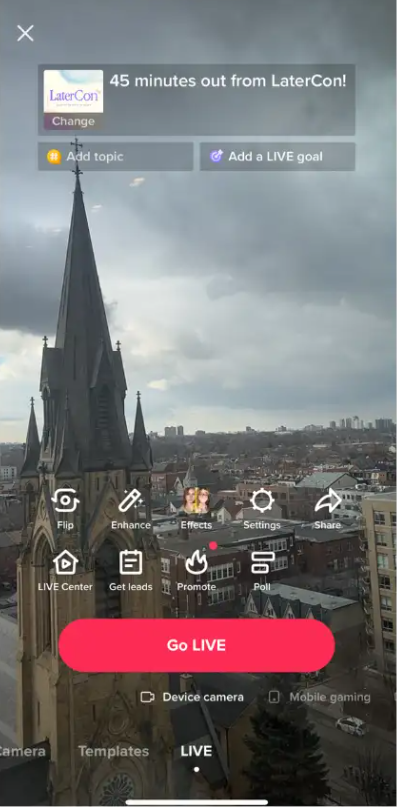Edit the LIVE title text
Screen dimensions: 397x807
228,81
